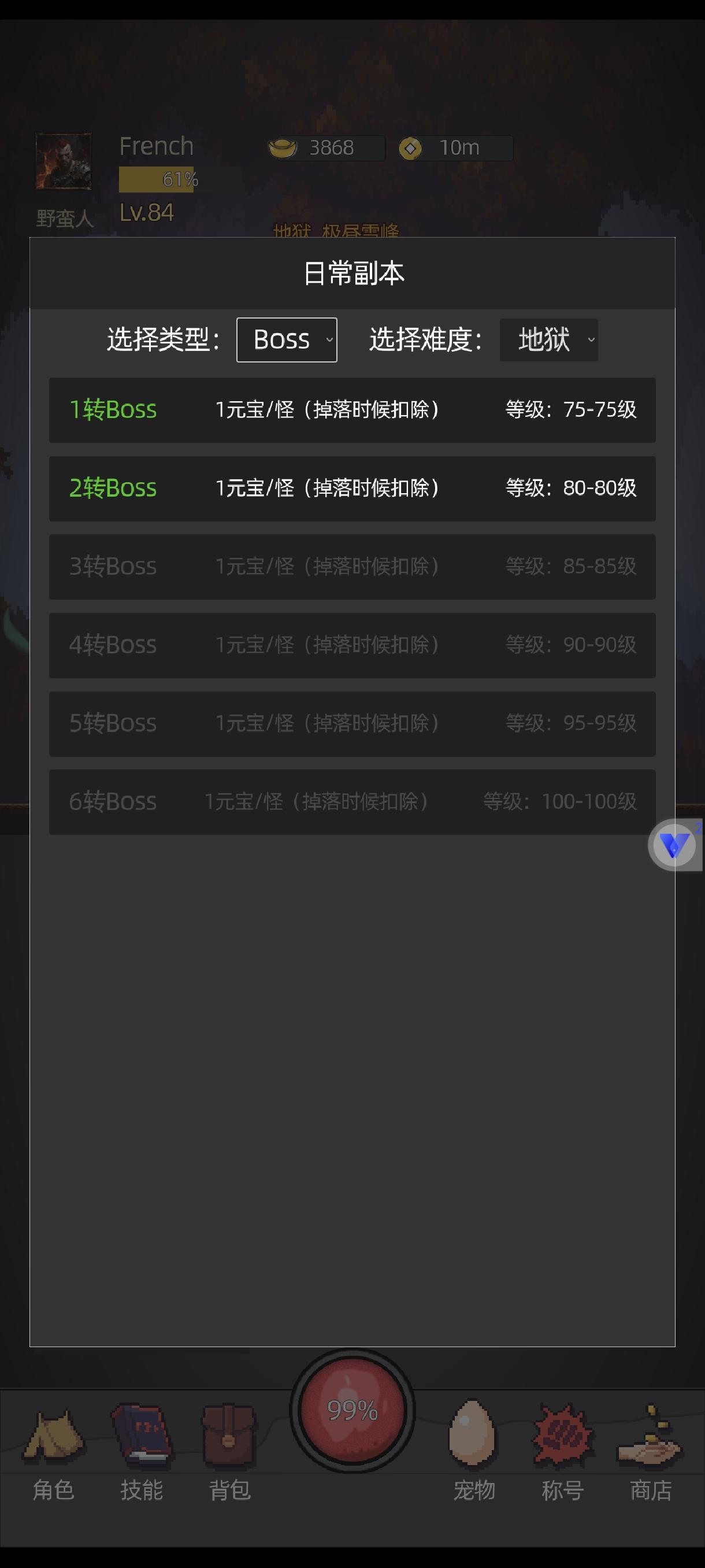Open the Boss type dropdown
Image resolution: width=705 pixels, height=1568 pixels.
click(x=286, y=341)
